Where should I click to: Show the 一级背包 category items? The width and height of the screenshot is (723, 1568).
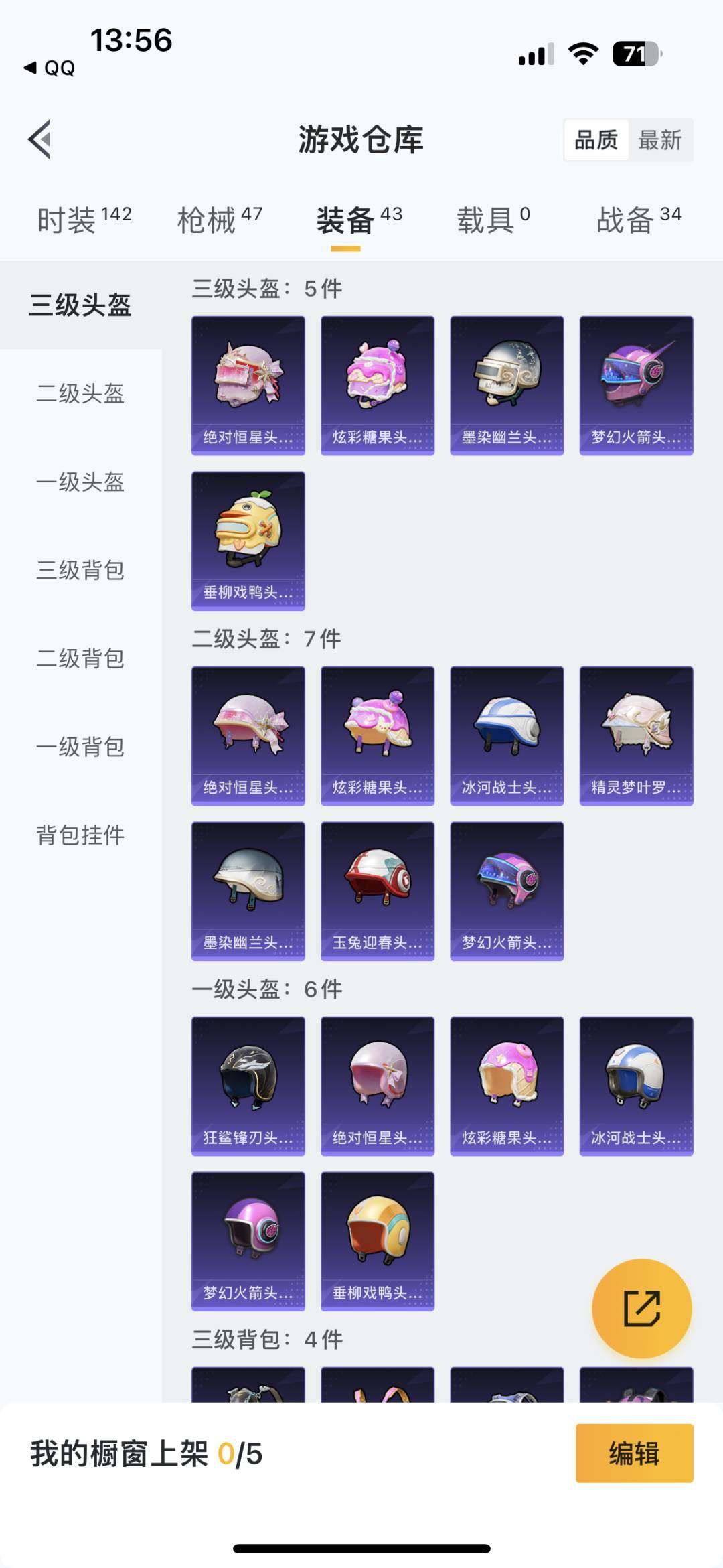80,747
